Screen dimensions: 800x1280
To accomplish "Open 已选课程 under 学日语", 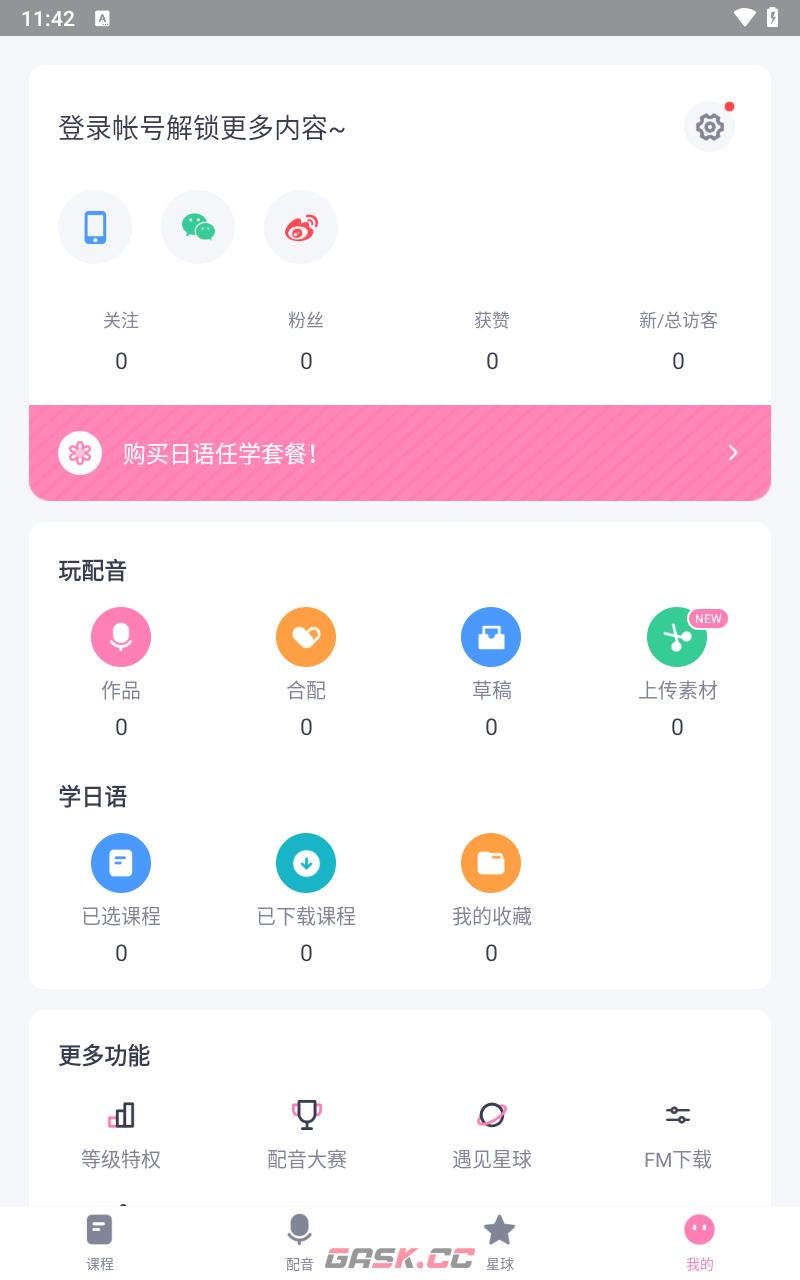I will pos(120,863).
